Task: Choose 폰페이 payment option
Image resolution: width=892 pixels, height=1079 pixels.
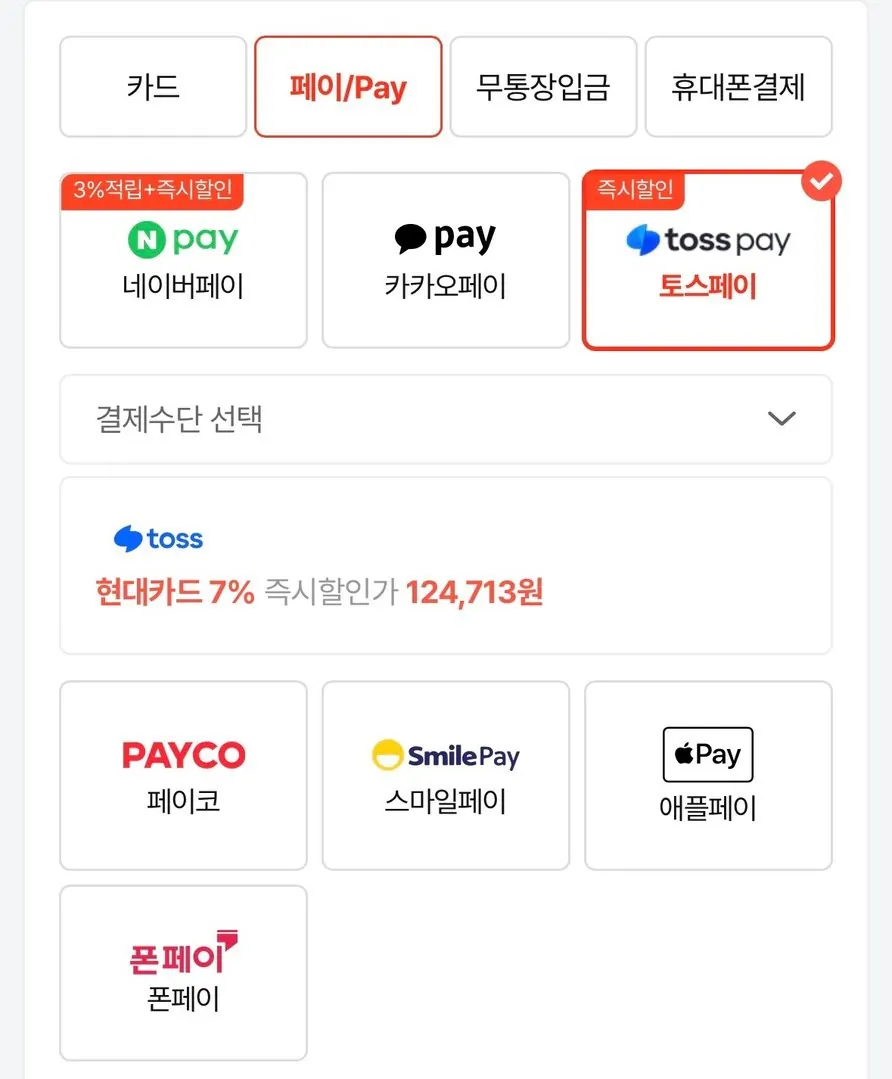Action: [183, 972]
